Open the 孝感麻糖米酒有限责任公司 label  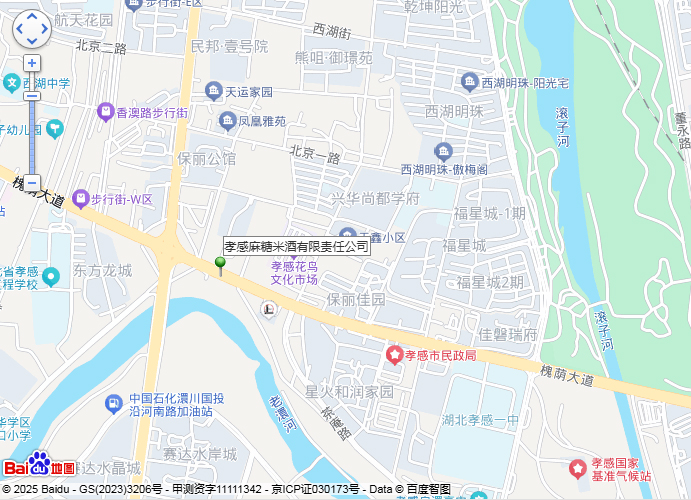pos(296,246)
